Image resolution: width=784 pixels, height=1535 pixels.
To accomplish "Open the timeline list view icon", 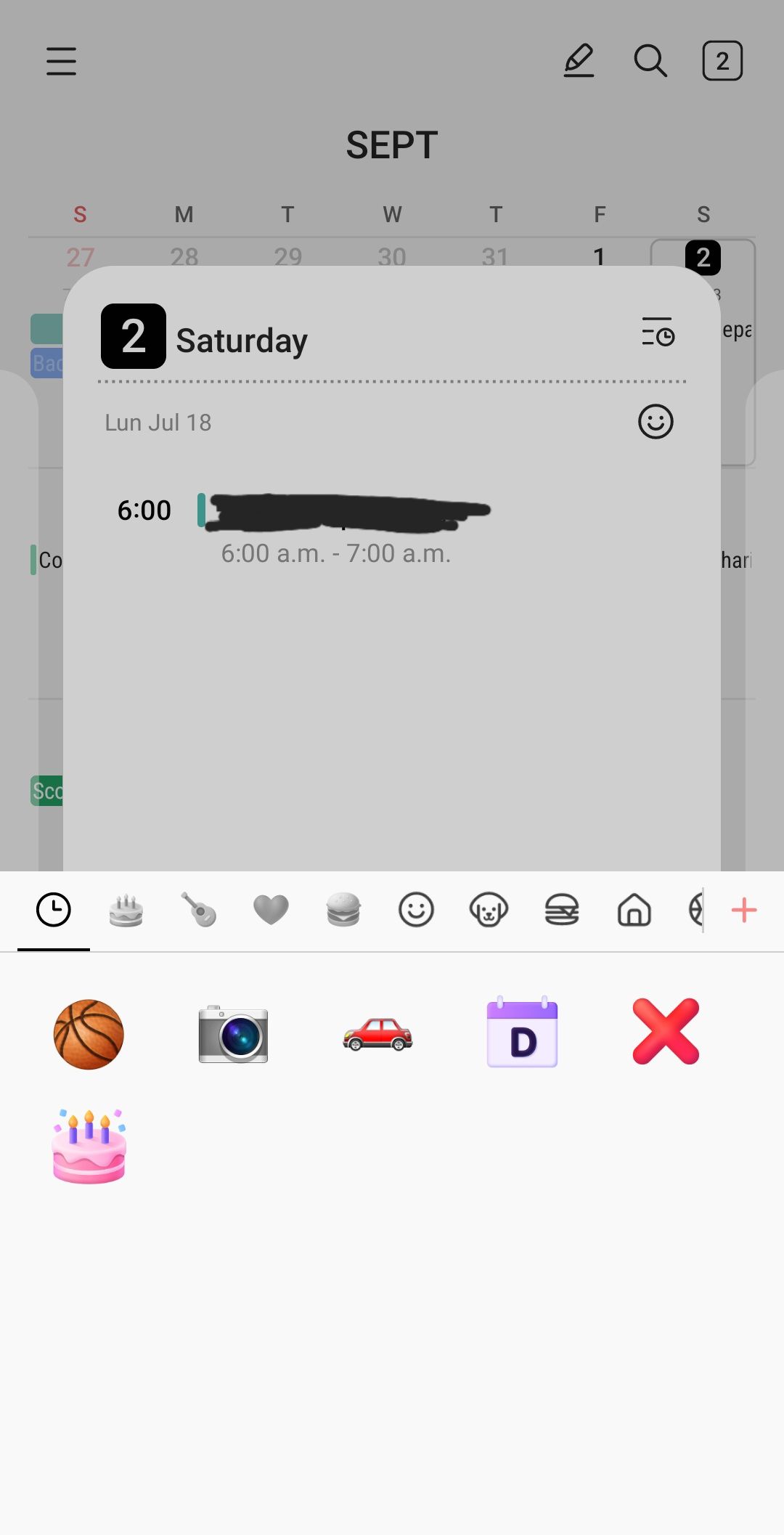I will point(658,333).
